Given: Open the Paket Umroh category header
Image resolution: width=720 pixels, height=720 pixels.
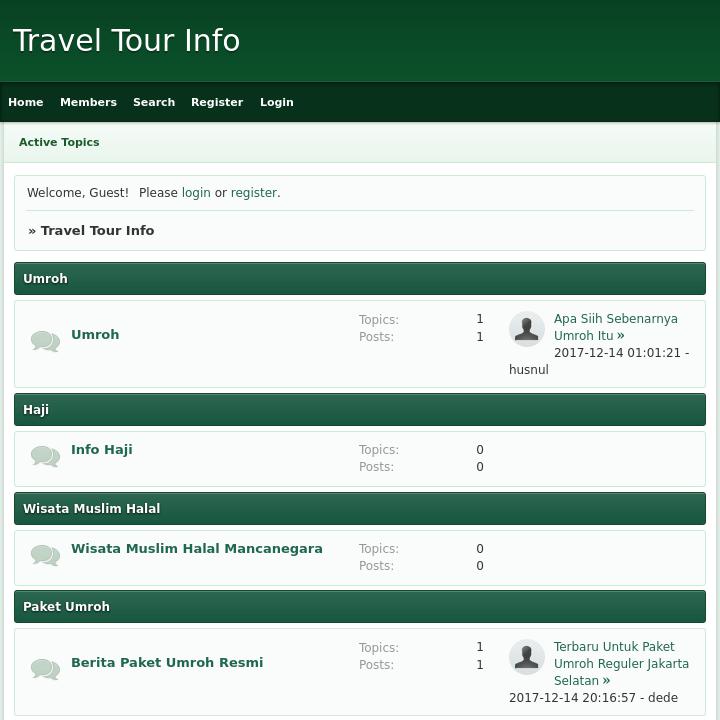Looking at the screenshot, I should 66,606.
